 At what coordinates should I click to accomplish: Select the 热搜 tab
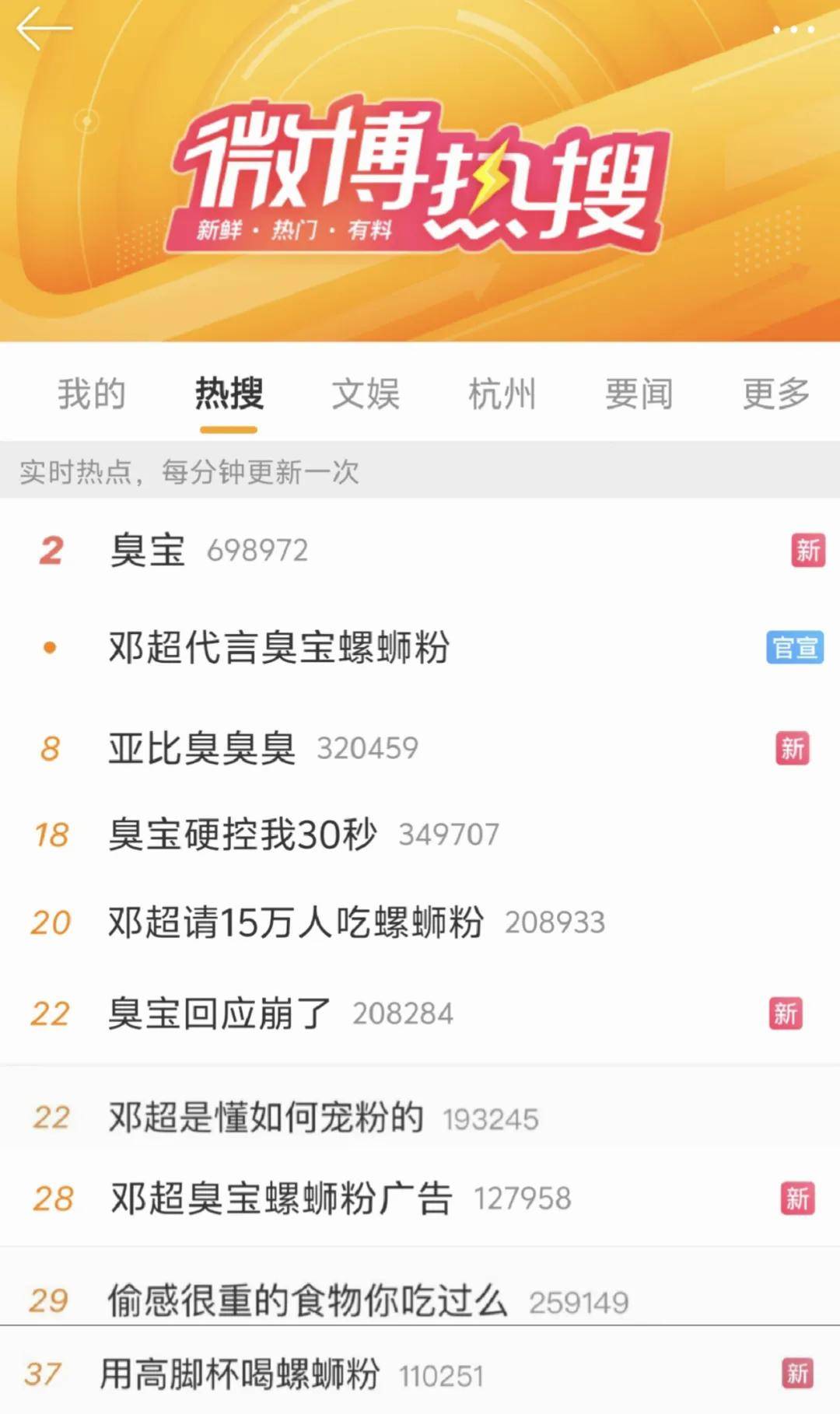tap(229, 394)
